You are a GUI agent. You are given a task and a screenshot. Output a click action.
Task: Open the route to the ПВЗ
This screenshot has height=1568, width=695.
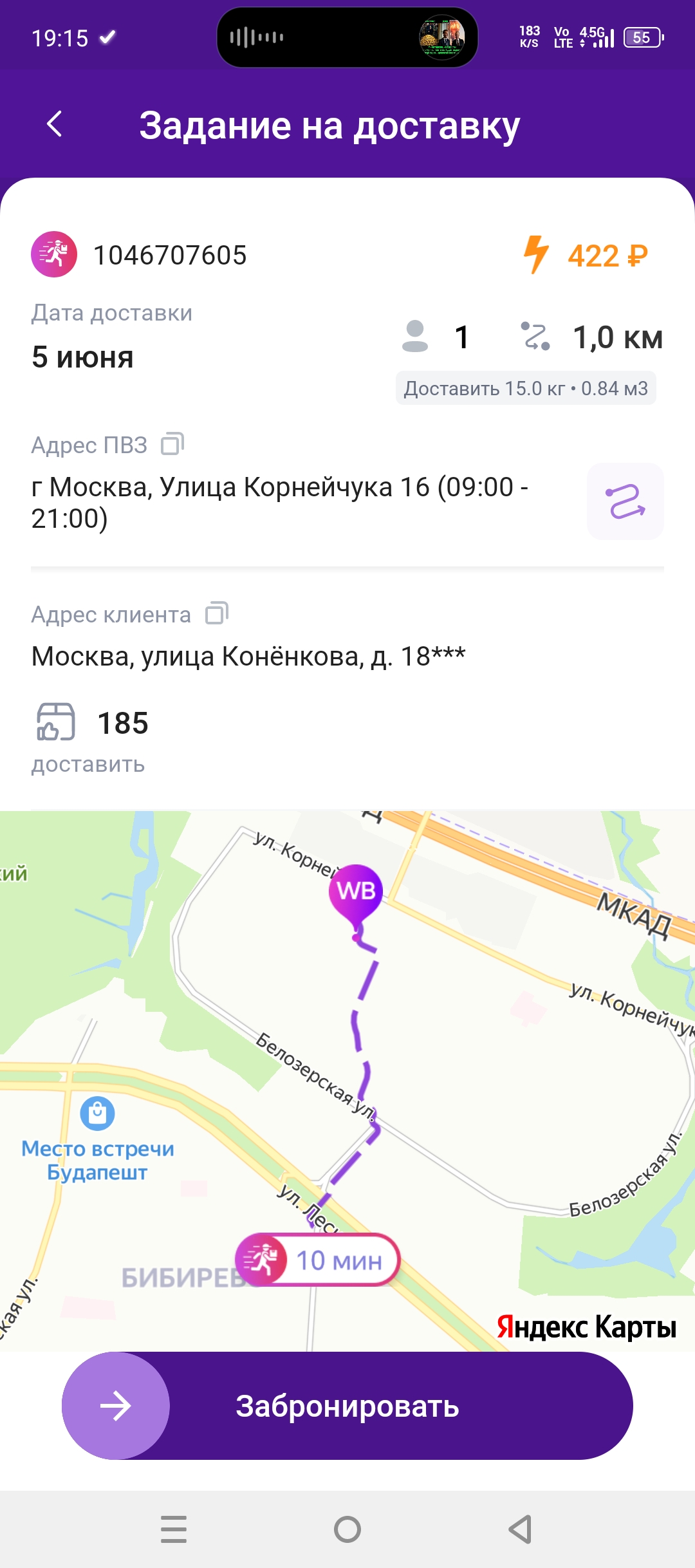[625, 501]
